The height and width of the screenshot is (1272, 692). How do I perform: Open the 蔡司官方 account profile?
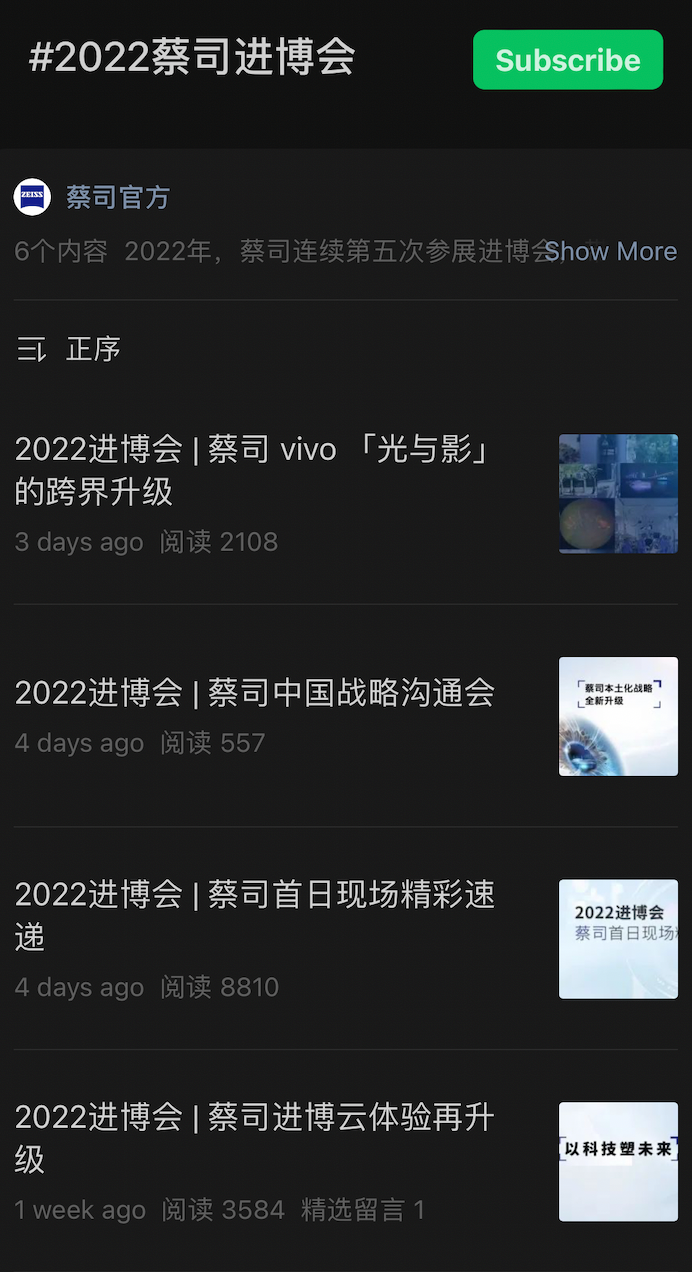point(117,197)
